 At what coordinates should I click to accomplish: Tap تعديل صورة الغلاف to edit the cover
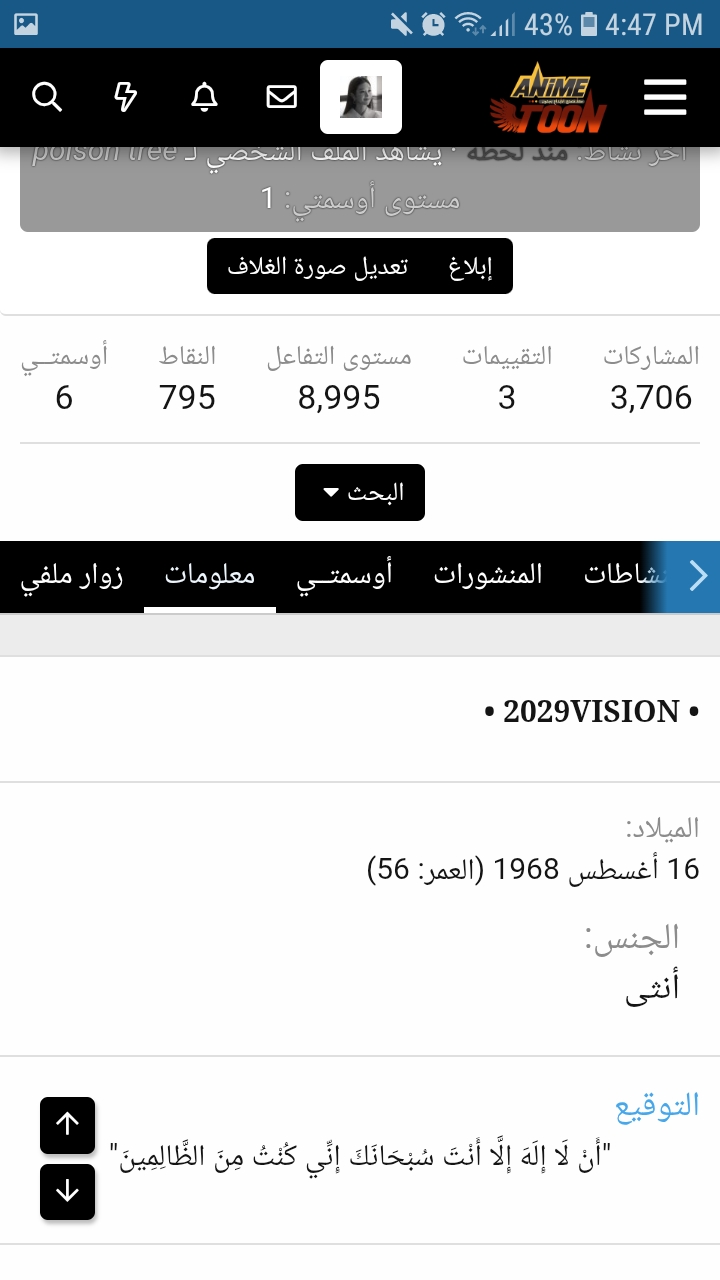(318, 266)
